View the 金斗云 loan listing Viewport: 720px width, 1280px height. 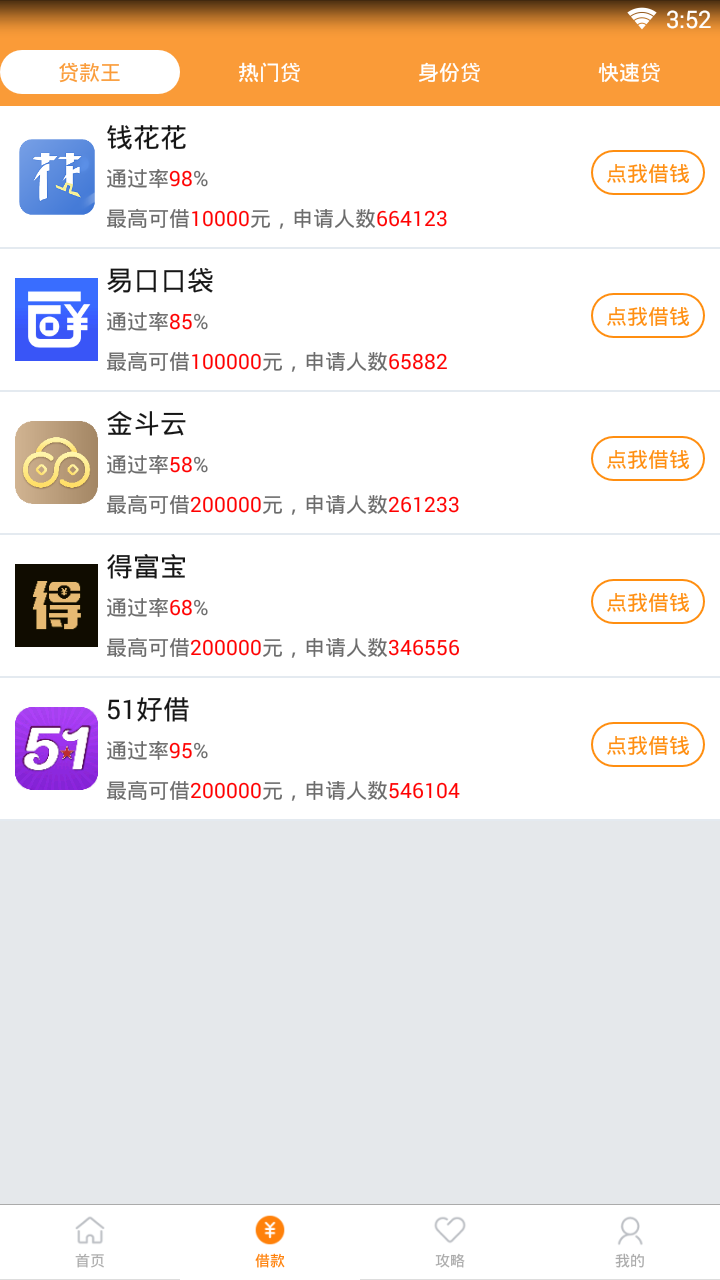300,463
